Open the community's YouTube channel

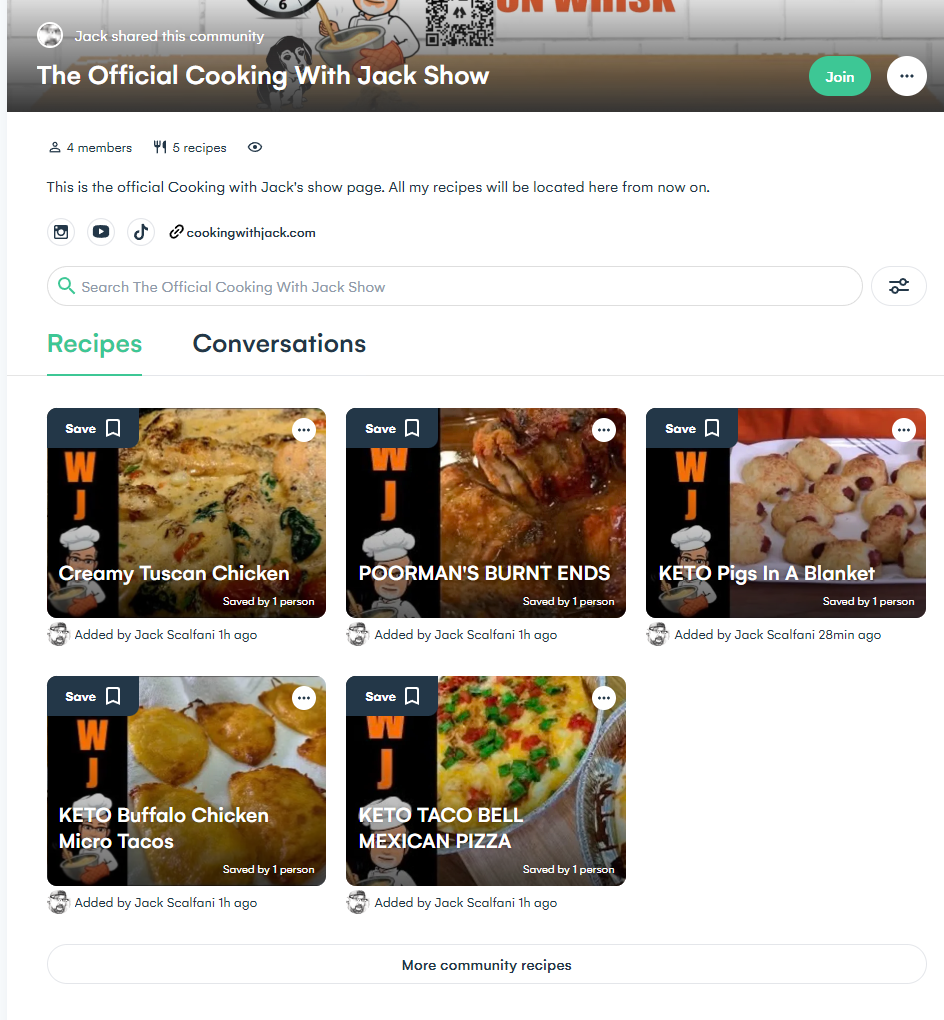(101, 232)
